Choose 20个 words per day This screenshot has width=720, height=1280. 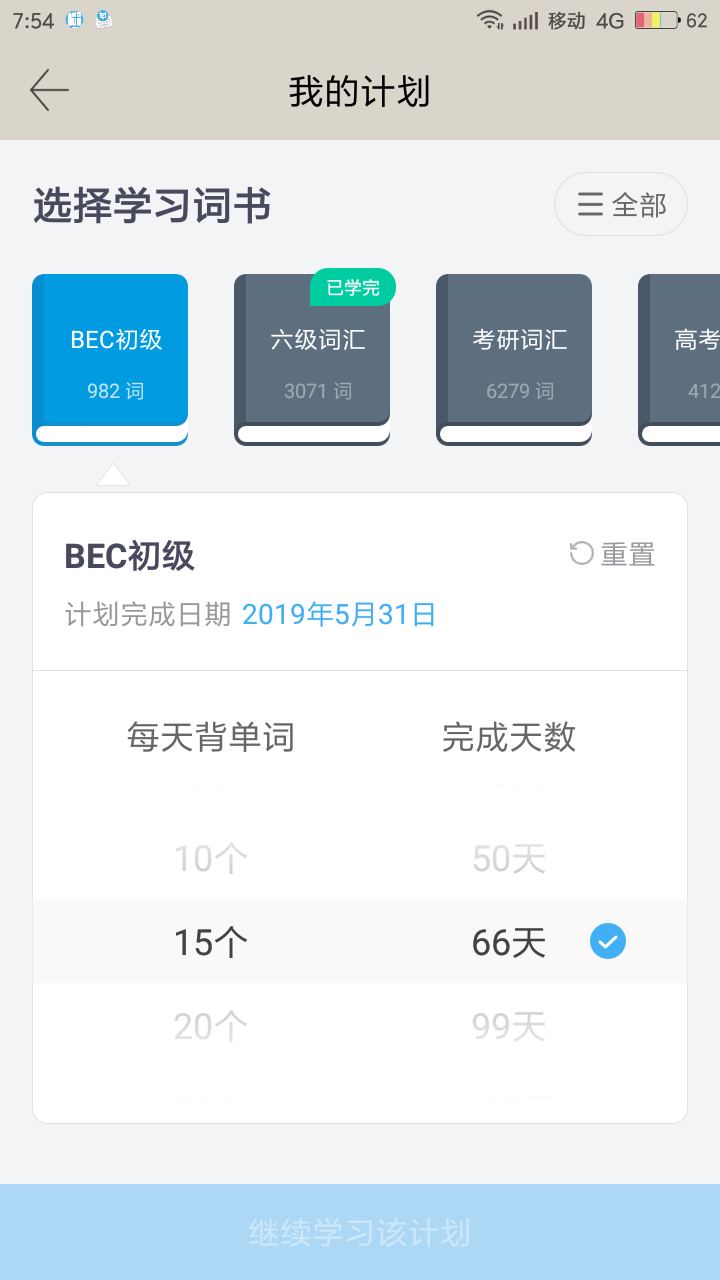click(210, 1026)
